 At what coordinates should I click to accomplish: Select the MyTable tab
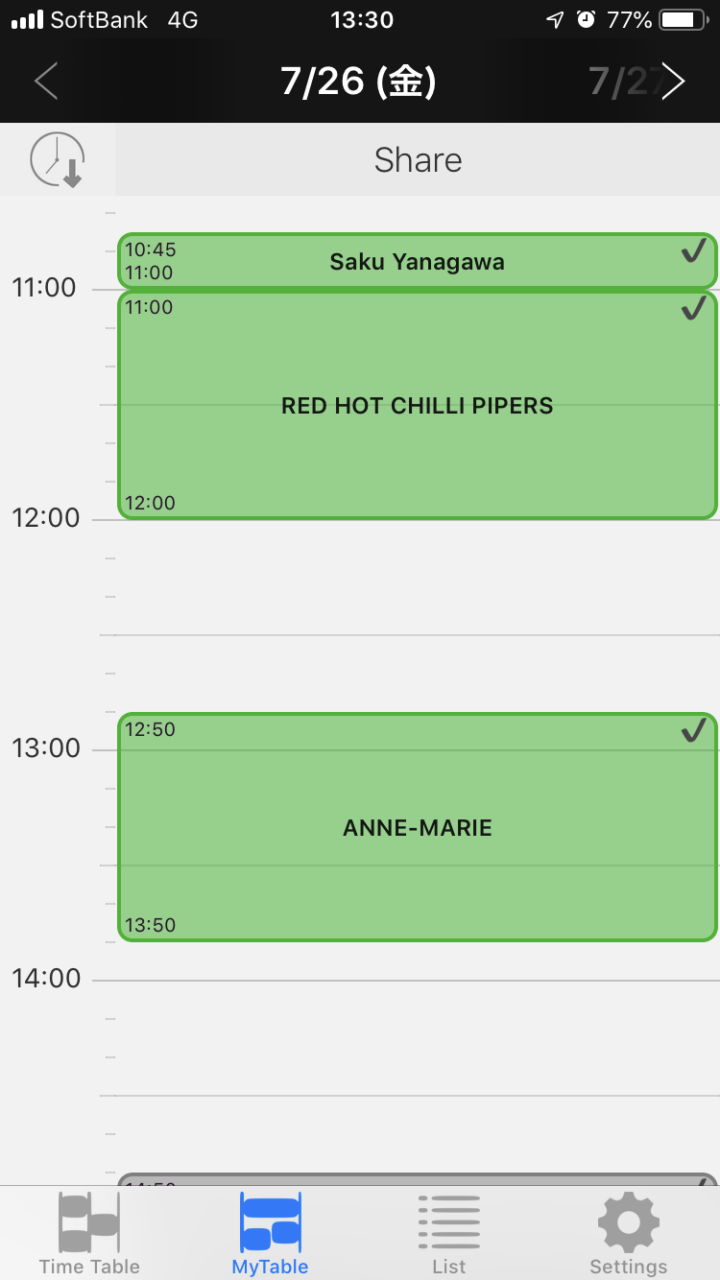pyautogui.click(x=270, y=1234)
